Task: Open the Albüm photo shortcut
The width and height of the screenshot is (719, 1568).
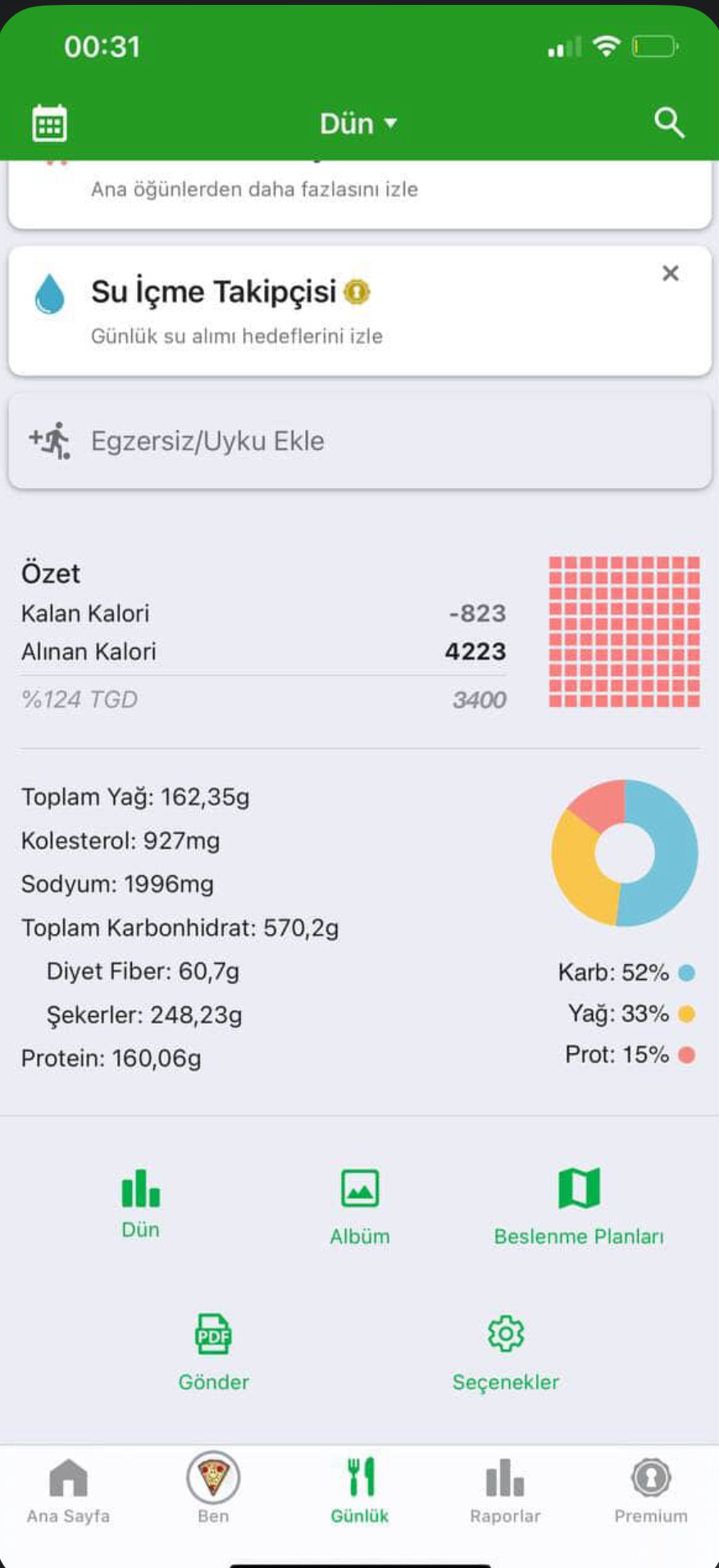Action: point(360,1207)
